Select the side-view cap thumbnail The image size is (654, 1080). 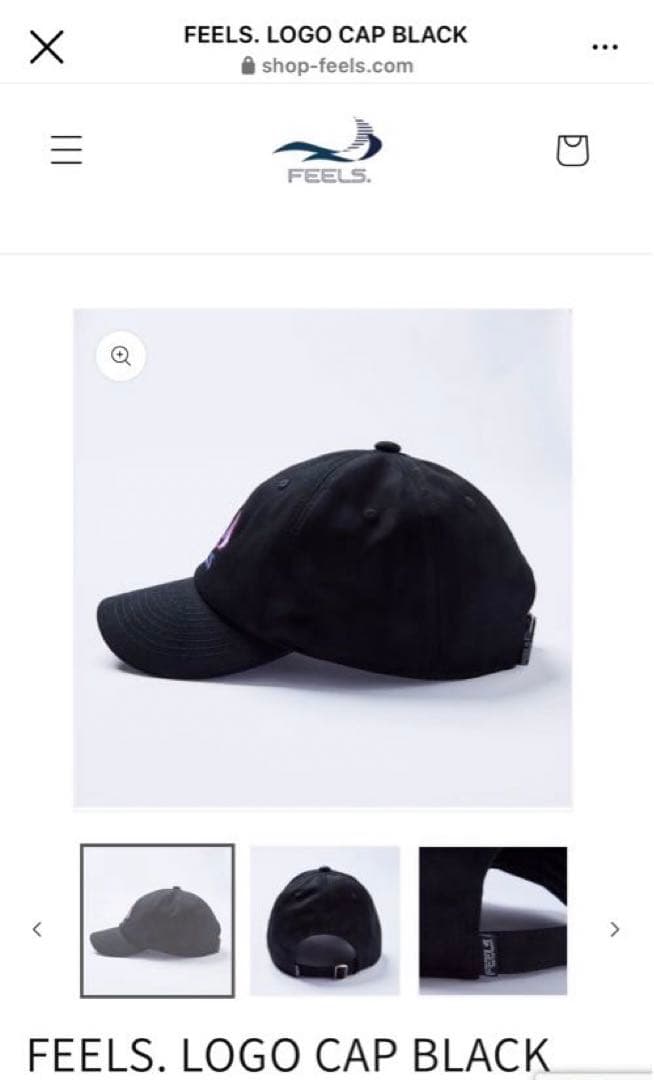click(158, 920)
